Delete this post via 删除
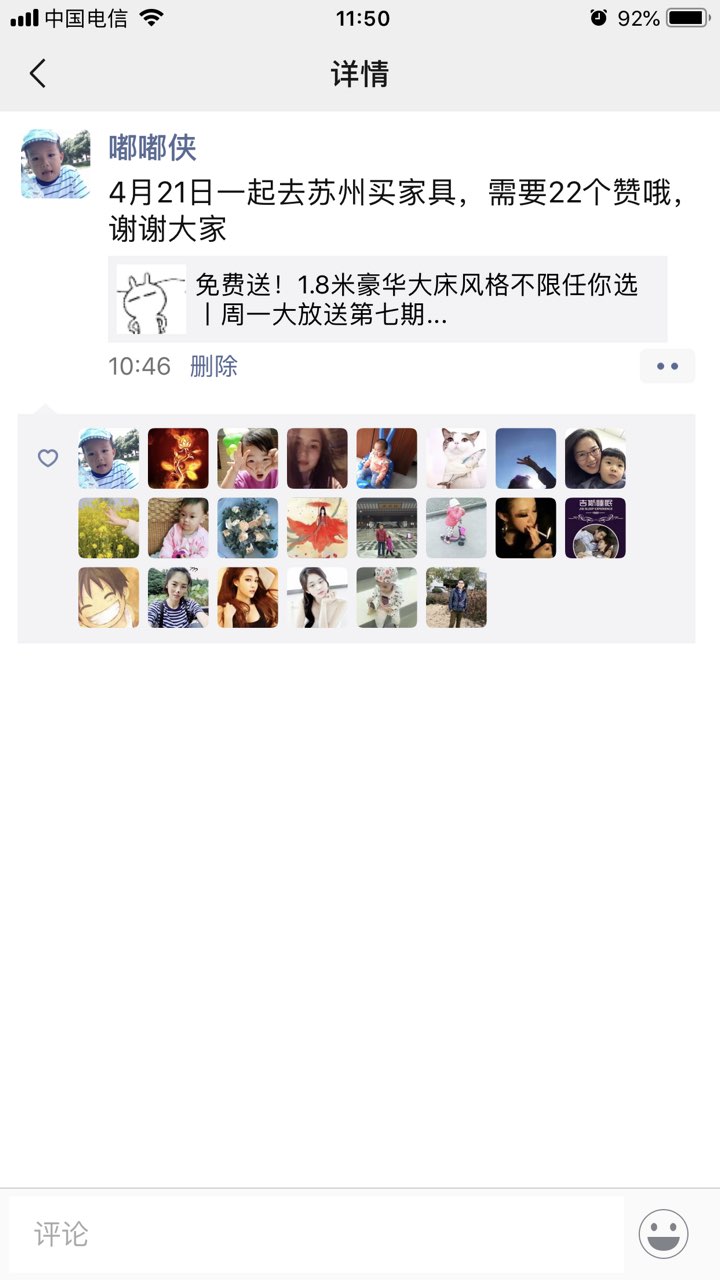 (x=213, y=366)
